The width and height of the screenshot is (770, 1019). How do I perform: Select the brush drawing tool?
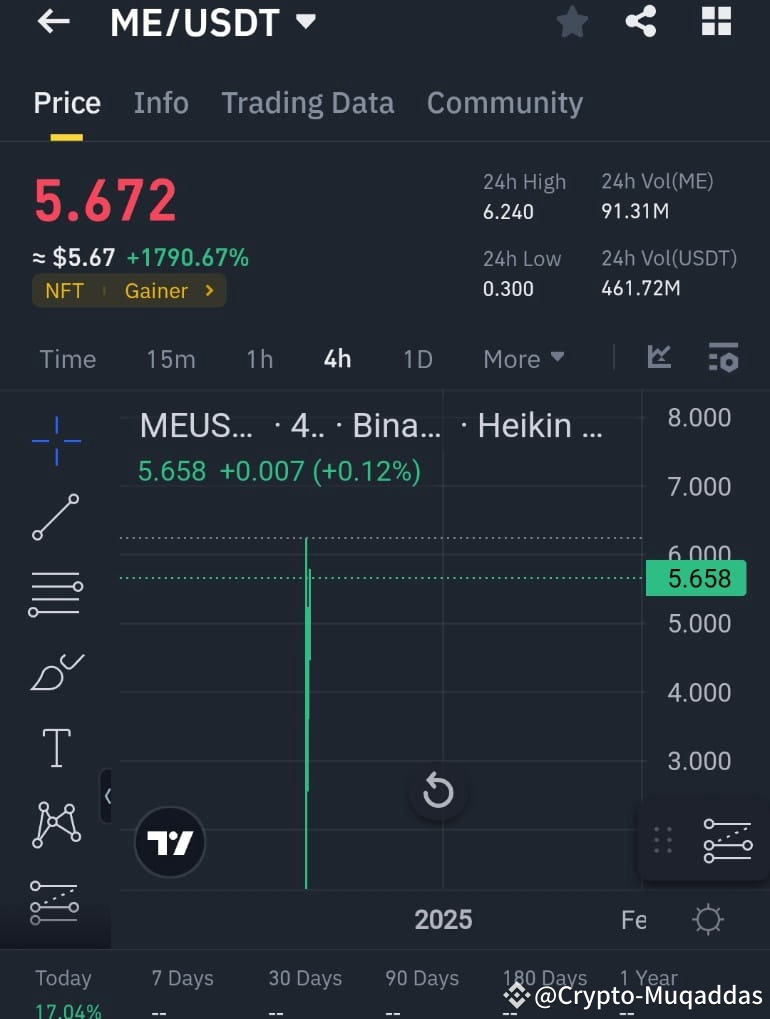coord(55,670)
